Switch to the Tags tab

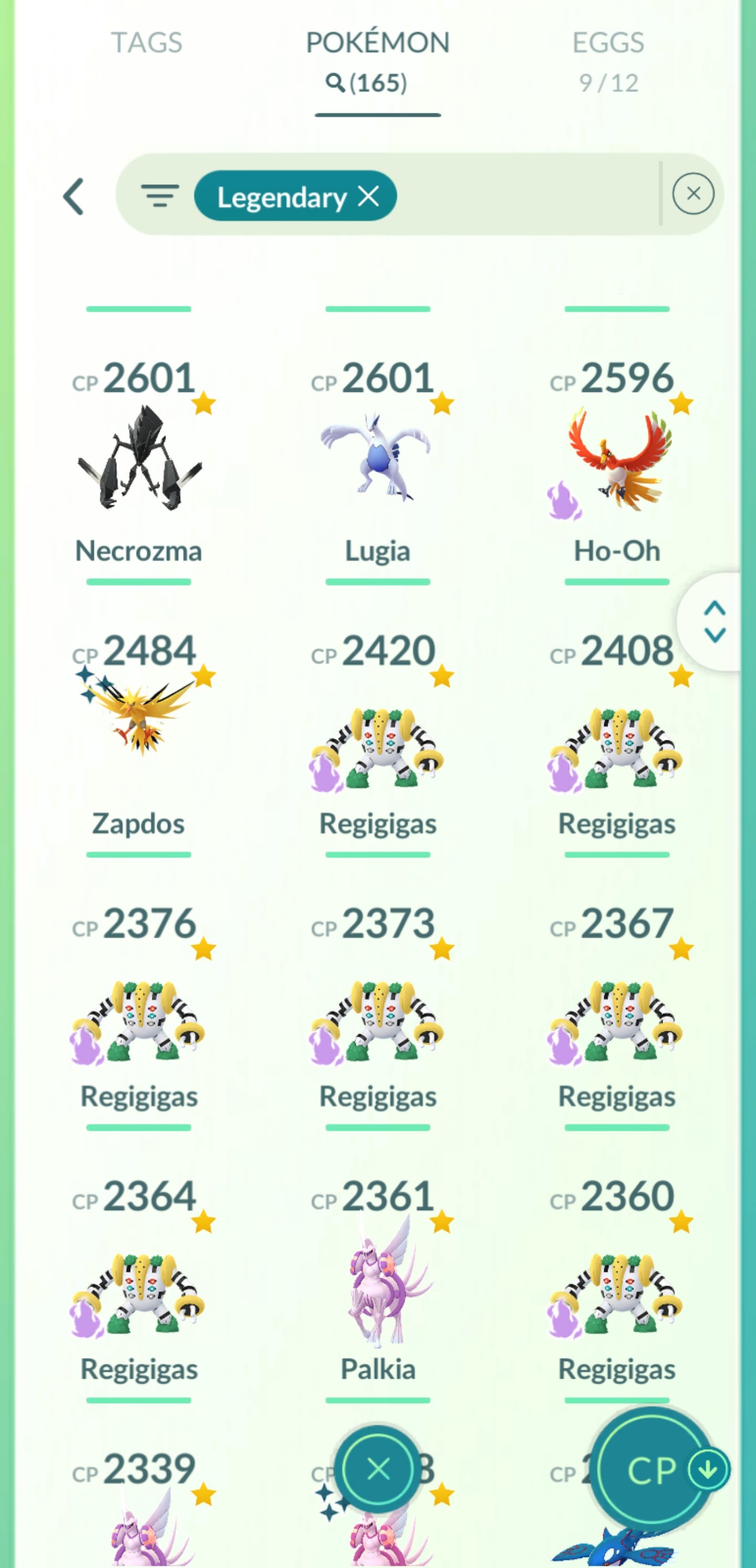(x=146, y=43)
